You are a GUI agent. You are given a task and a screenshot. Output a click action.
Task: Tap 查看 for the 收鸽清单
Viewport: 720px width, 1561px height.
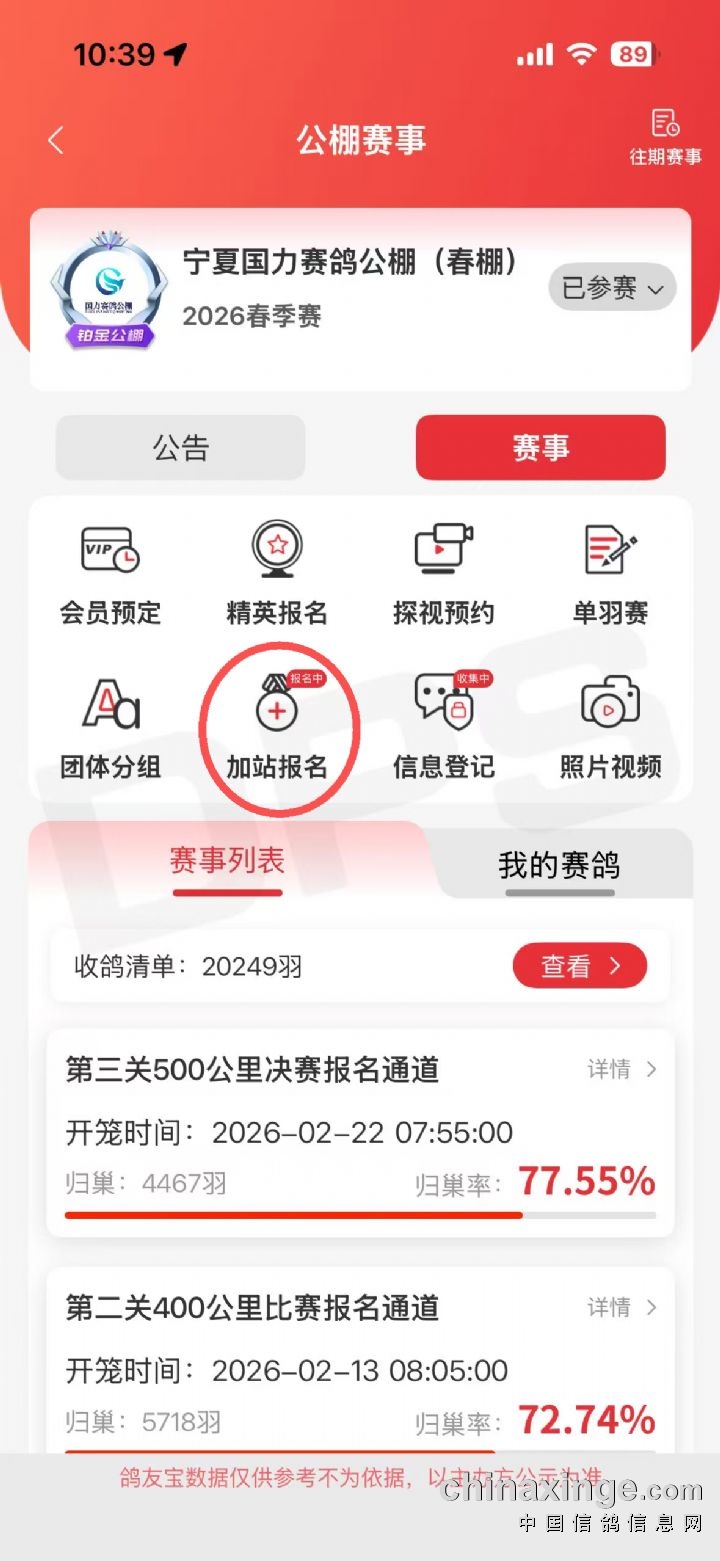click(580, 966)
